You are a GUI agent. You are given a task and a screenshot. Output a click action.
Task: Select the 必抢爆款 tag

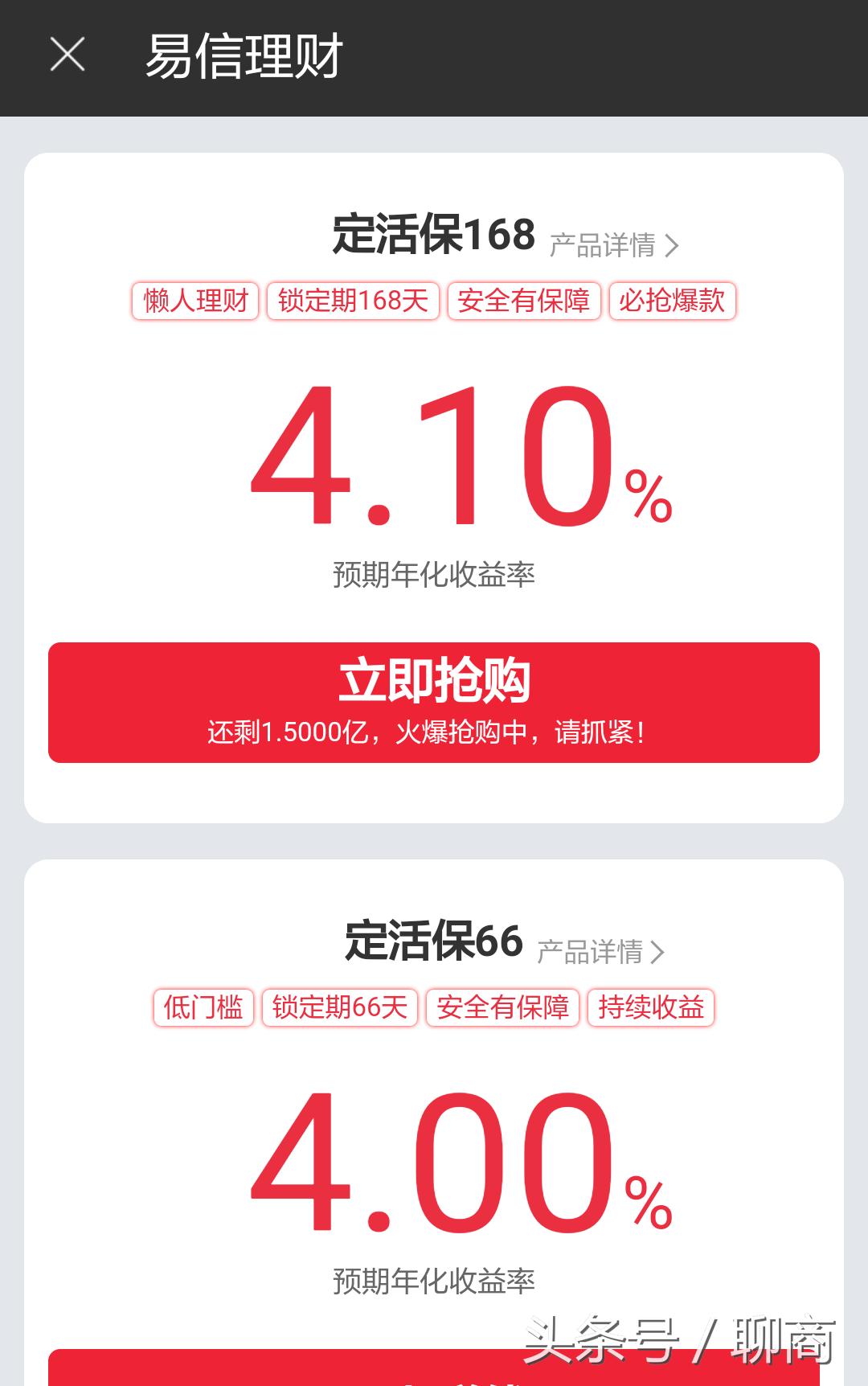673,301
